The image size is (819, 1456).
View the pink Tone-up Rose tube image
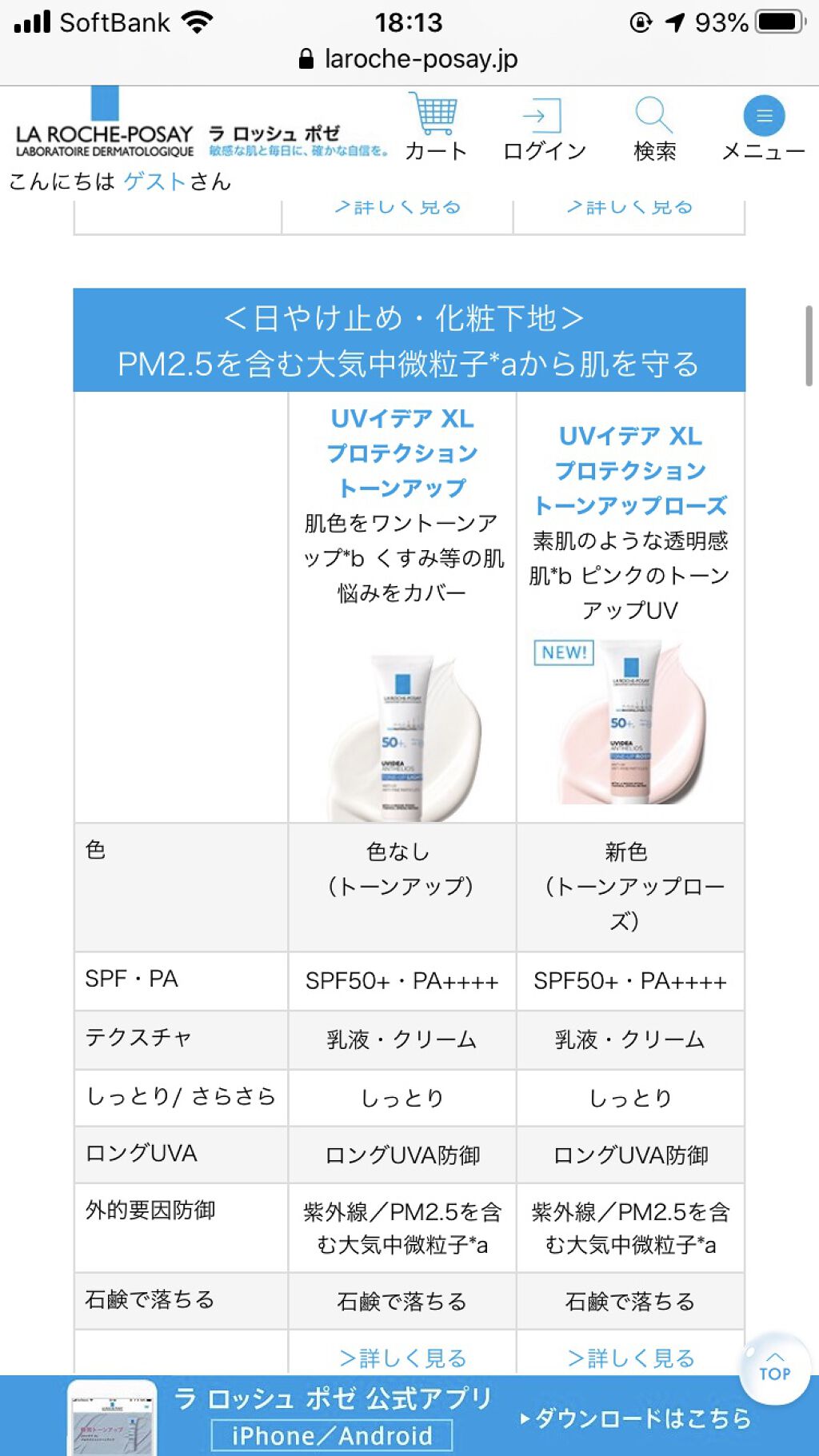632,722
